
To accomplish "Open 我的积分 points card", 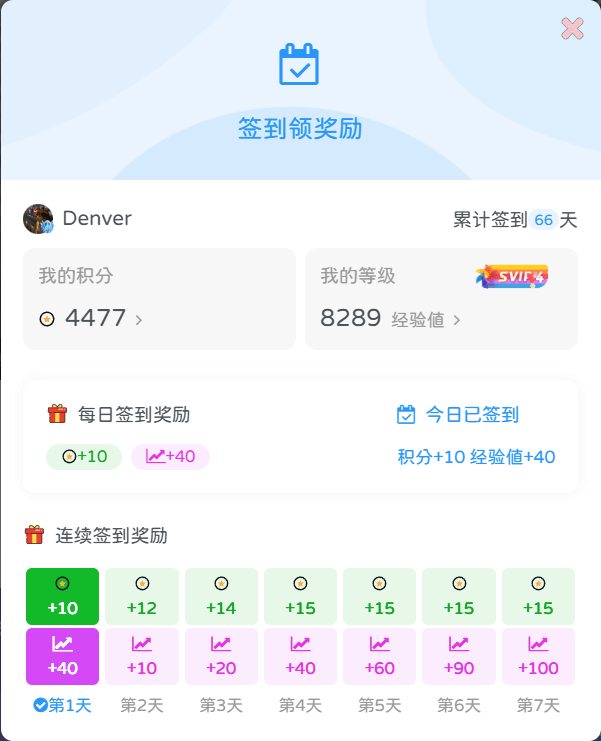I will point(159,299).
